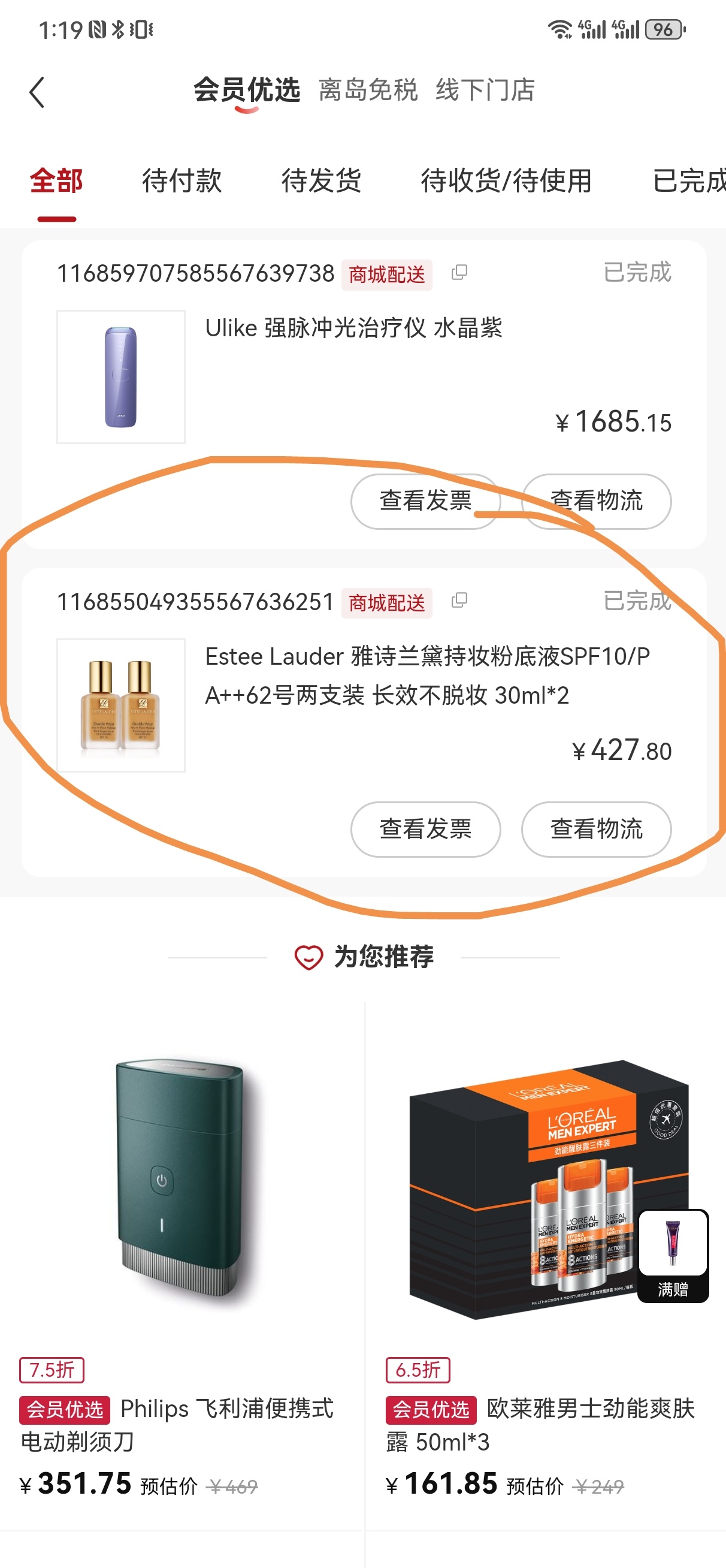
Task: Check logistics for the Estee Lauder order
Action: pyautogui.click(x=596, y=829)
